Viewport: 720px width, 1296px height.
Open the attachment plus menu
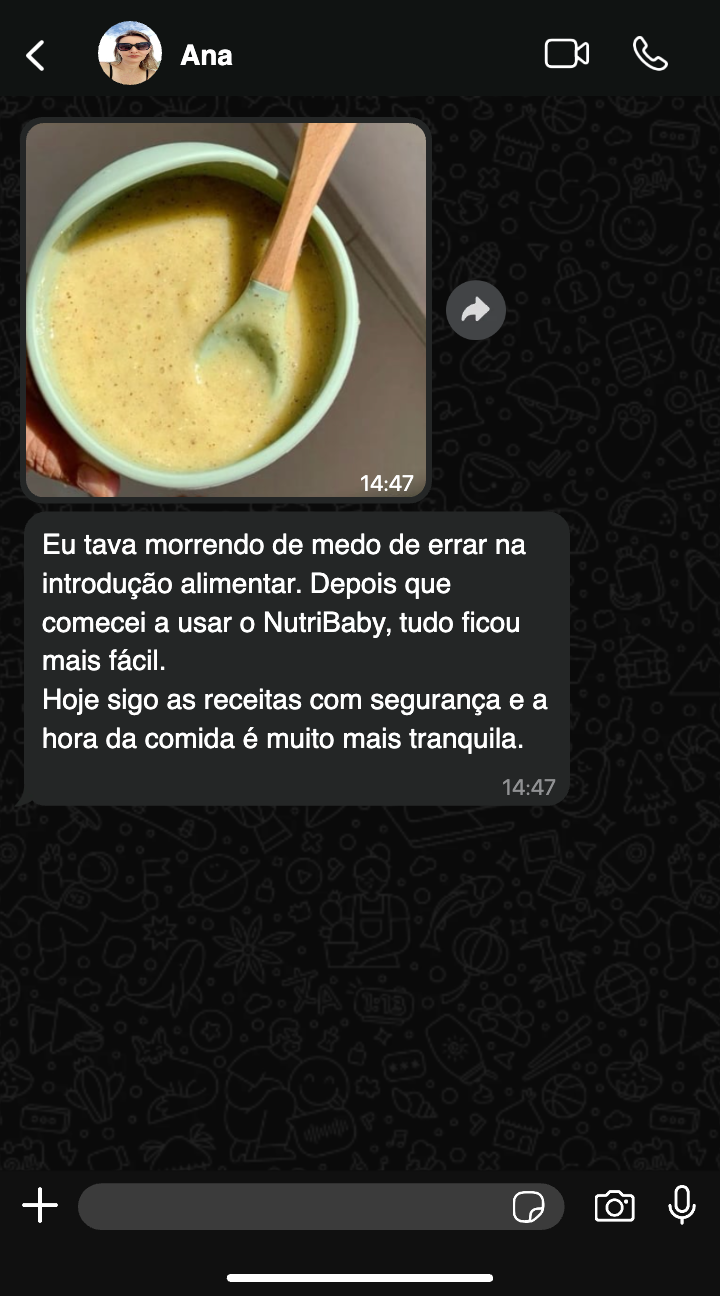(40, 1206)
